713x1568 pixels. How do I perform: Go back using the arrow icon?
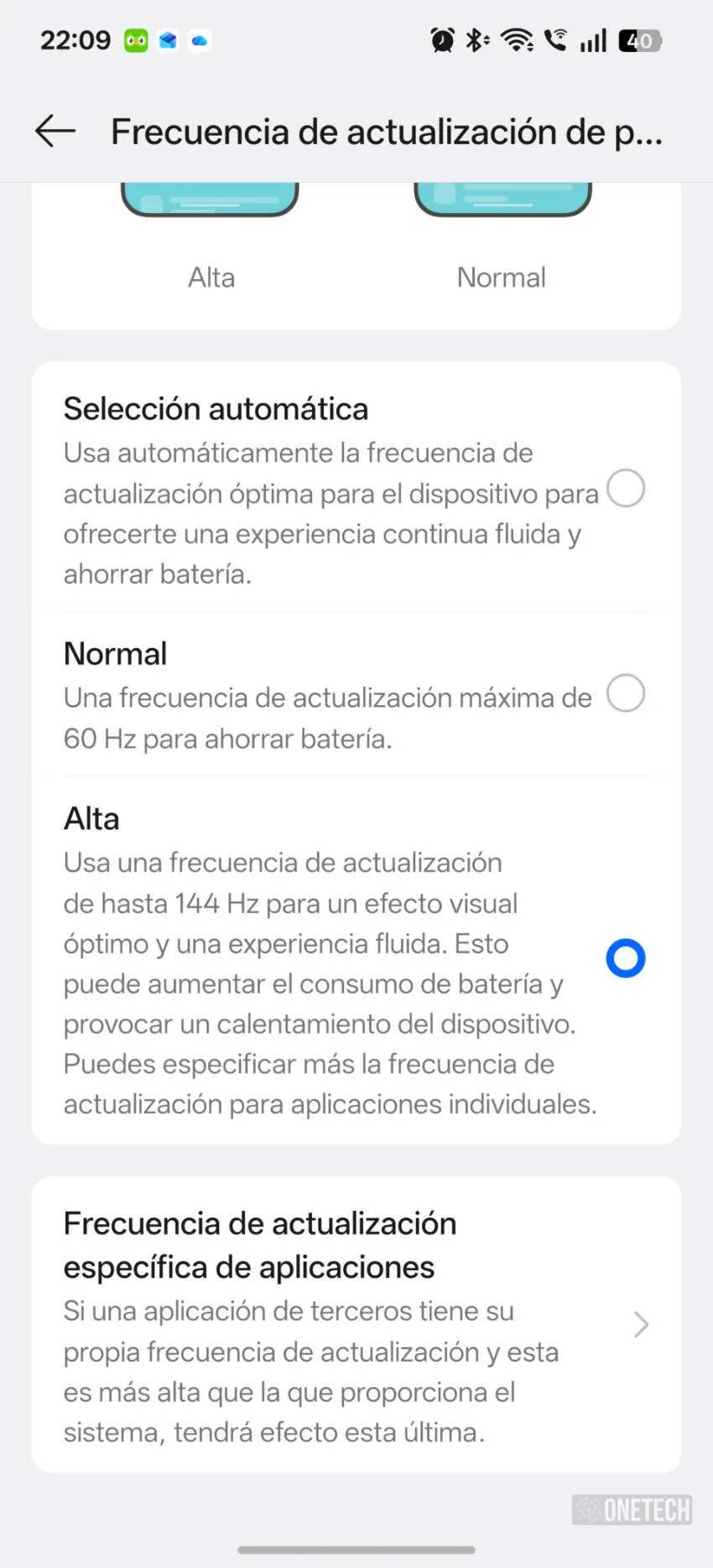[x=55, y=132]
